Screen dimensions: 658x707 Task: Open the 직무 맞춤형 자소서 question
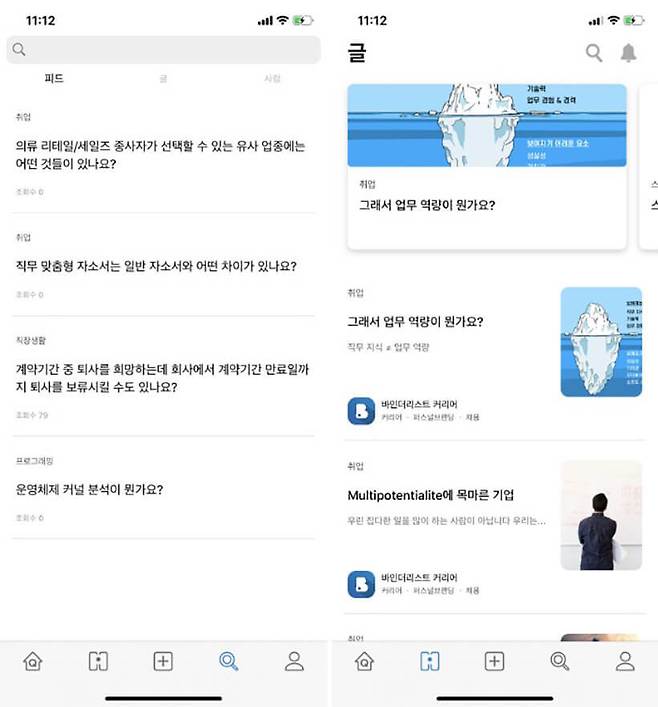click(x=157, y=266)
